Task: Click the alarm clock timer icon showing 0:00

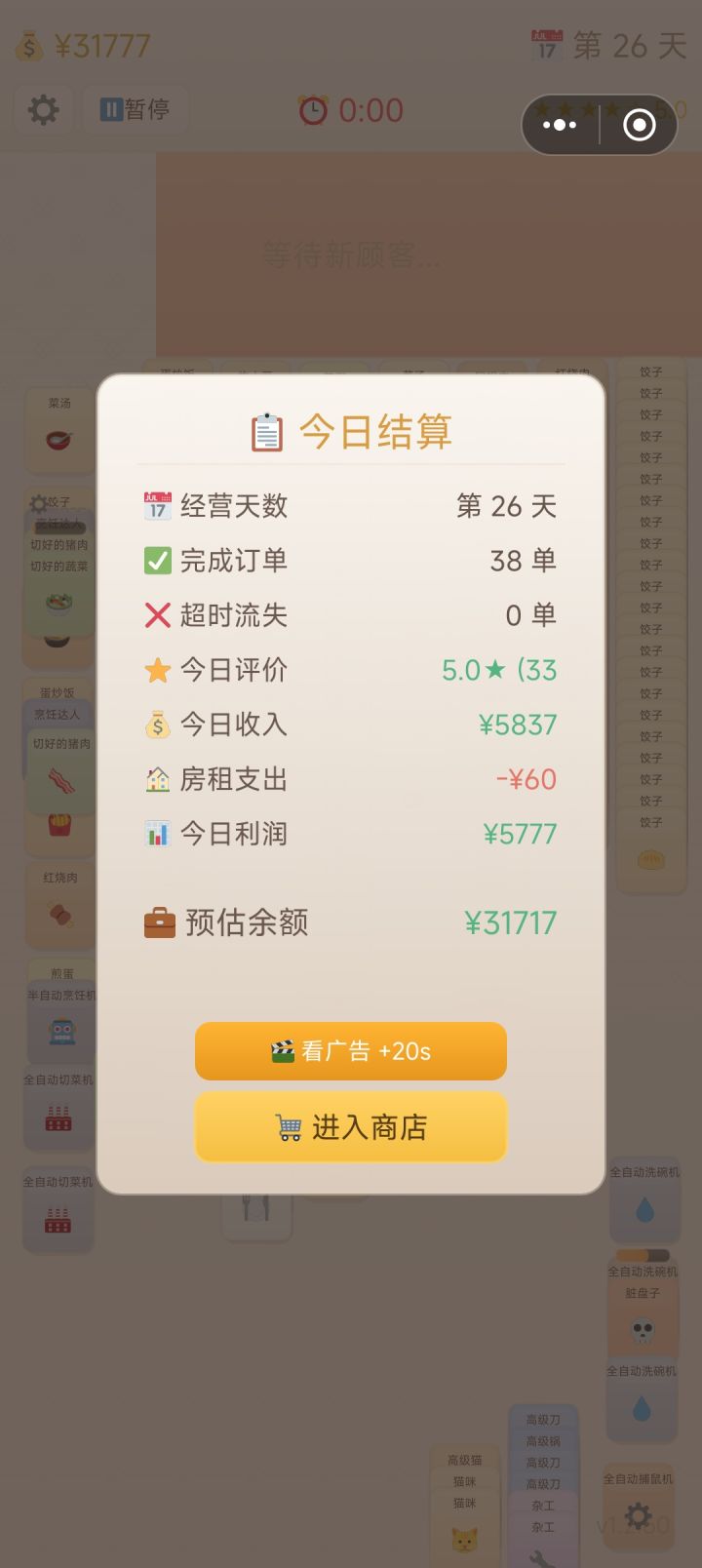Action: 312,109
